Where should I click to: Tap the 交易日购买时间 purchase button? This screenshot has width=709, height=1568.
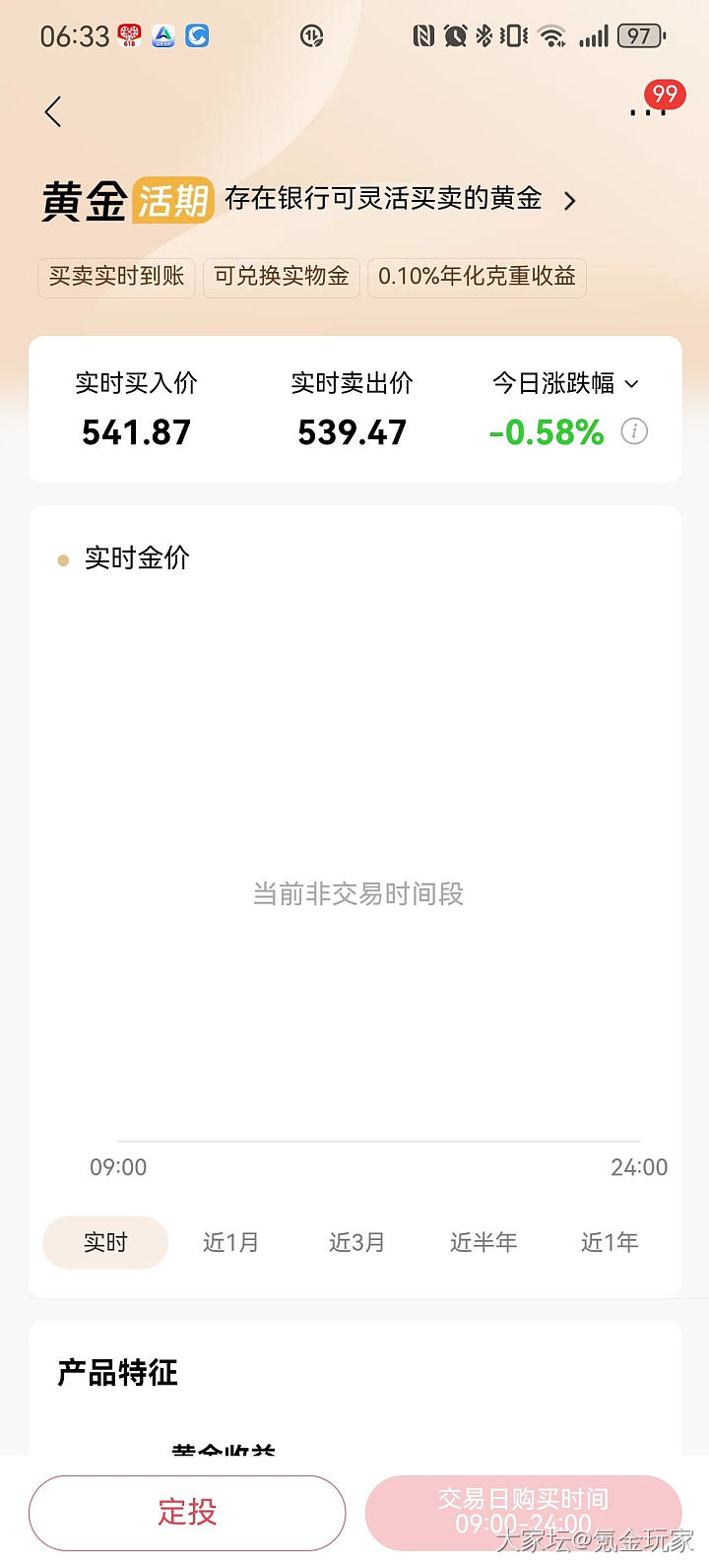click(x=523, y=1512)
